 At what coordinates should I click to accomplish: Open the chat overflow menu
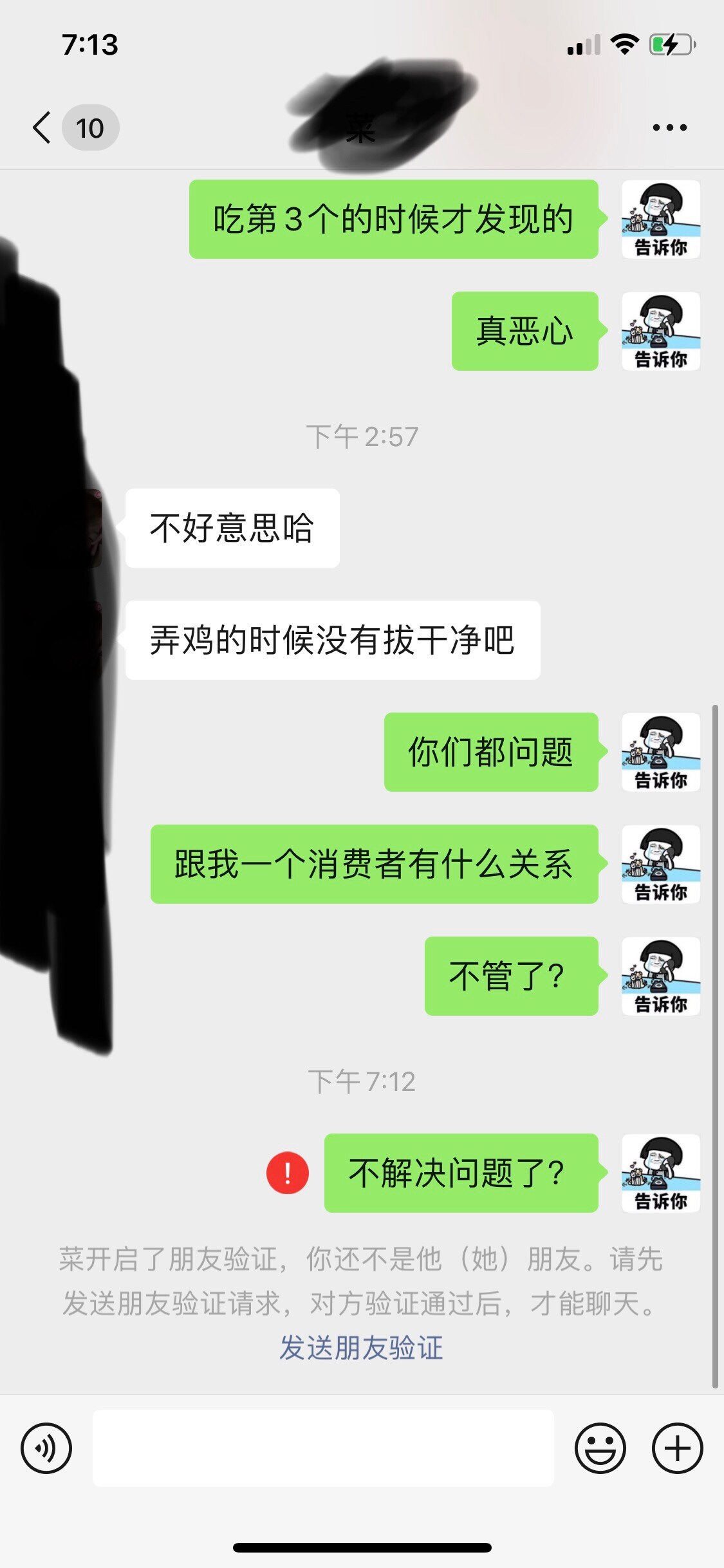click(x=669, y=127)
